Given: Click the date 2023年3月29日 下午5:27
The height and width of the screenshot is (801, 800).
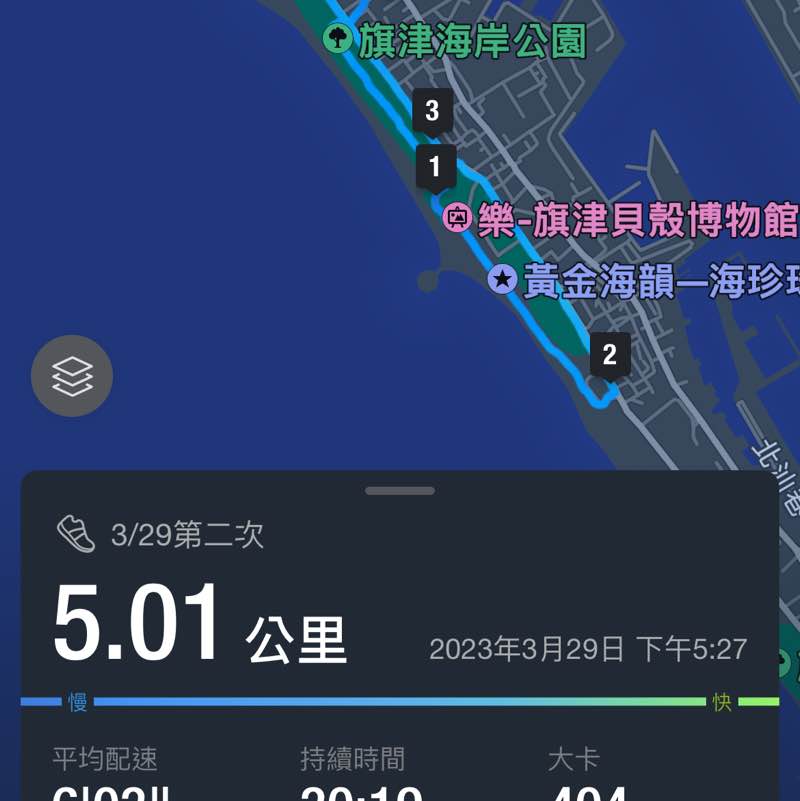Looking at the screenshot, I should click(x=590, y=648).
